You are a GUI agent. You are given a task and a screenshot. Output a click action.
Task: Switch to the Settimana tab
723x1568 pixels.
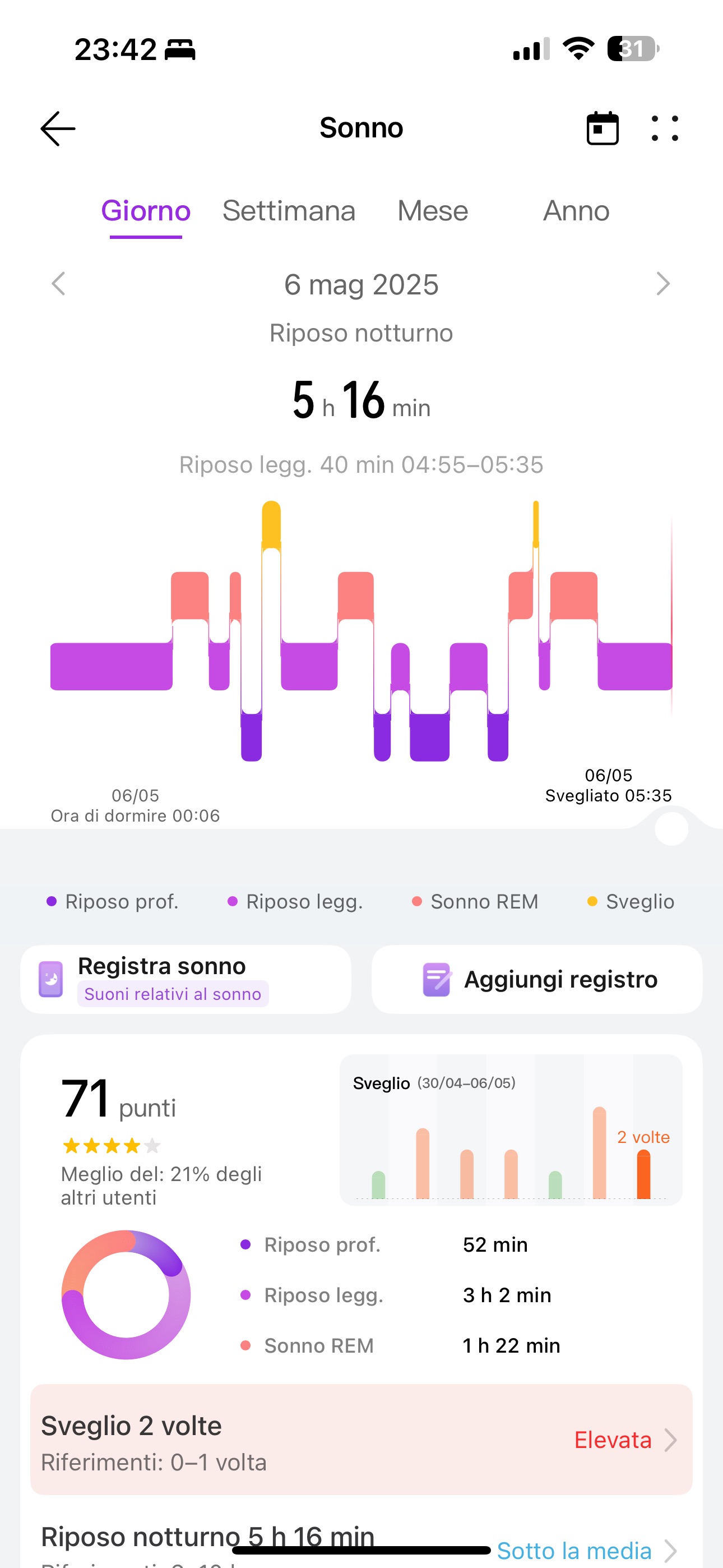pyautogui.click(x=289, y=211)
